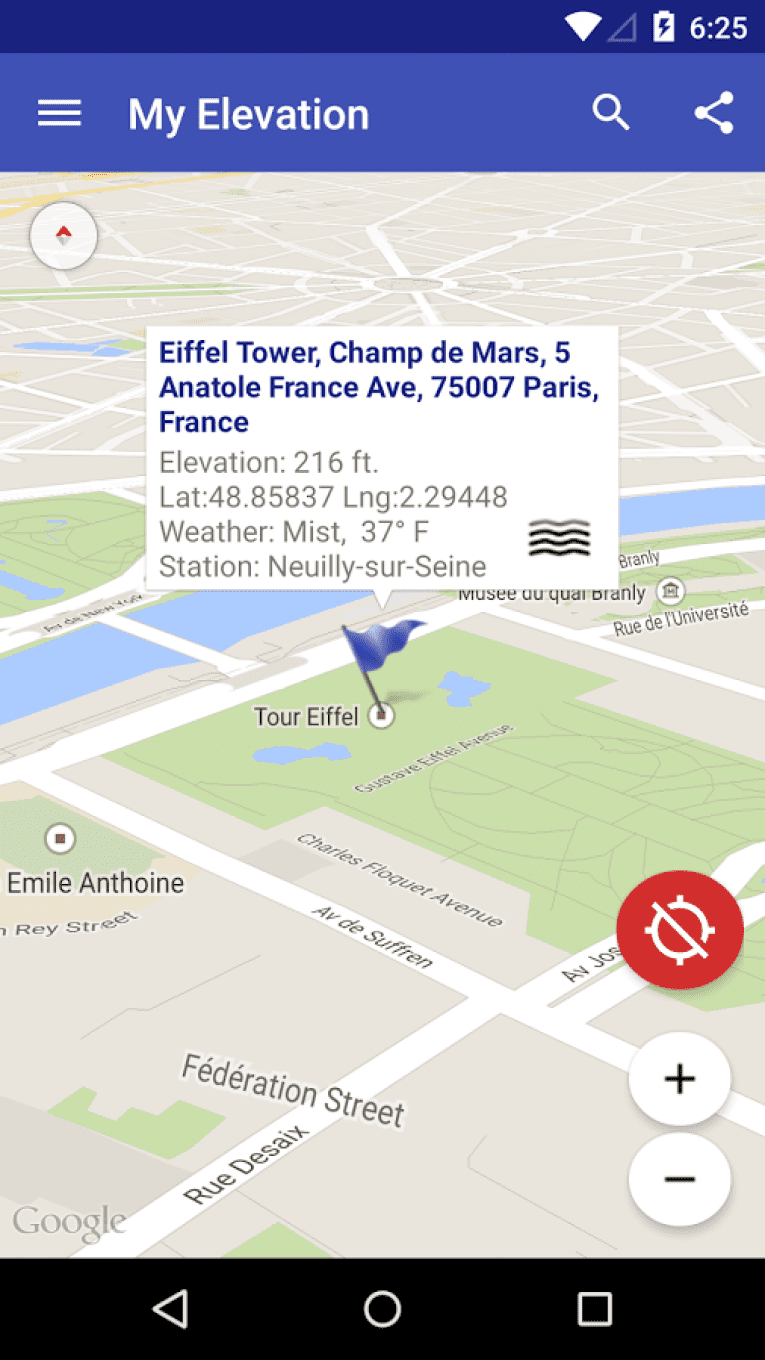Open the search function
Image resolution: width=765 pixels, height=1360 pixels.
[611, 112]
